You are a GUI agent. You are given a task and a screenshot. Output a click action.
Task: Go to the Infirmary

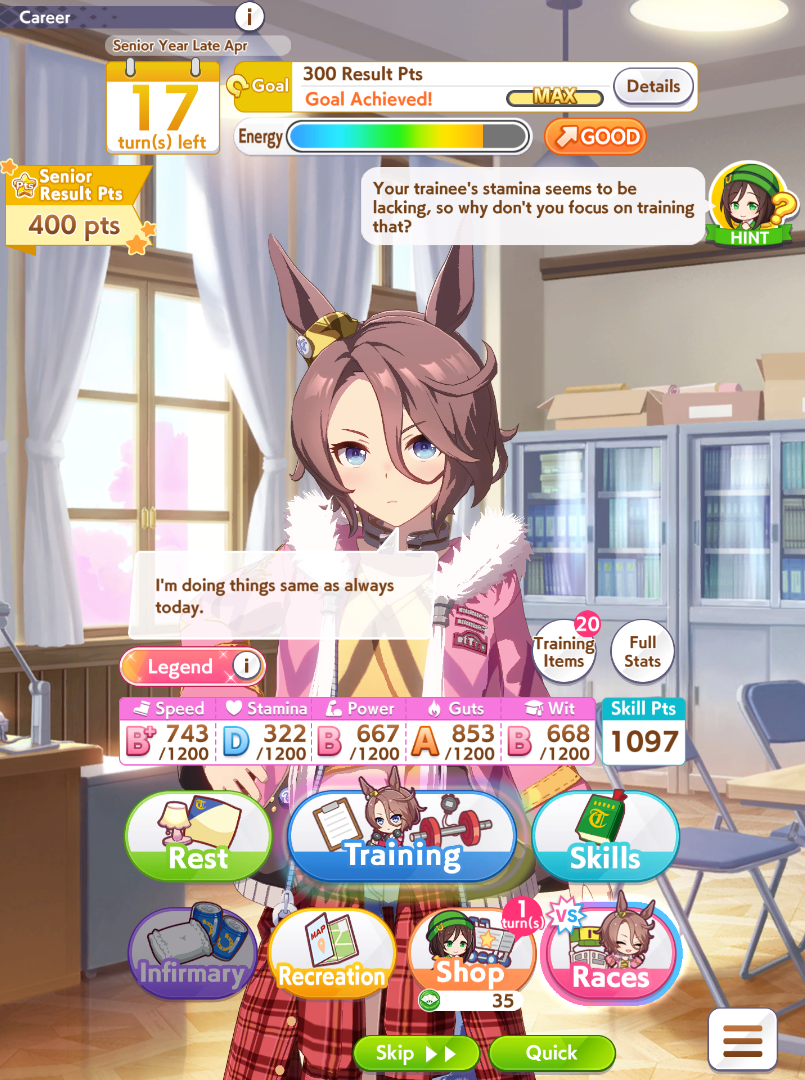[192, 954]
